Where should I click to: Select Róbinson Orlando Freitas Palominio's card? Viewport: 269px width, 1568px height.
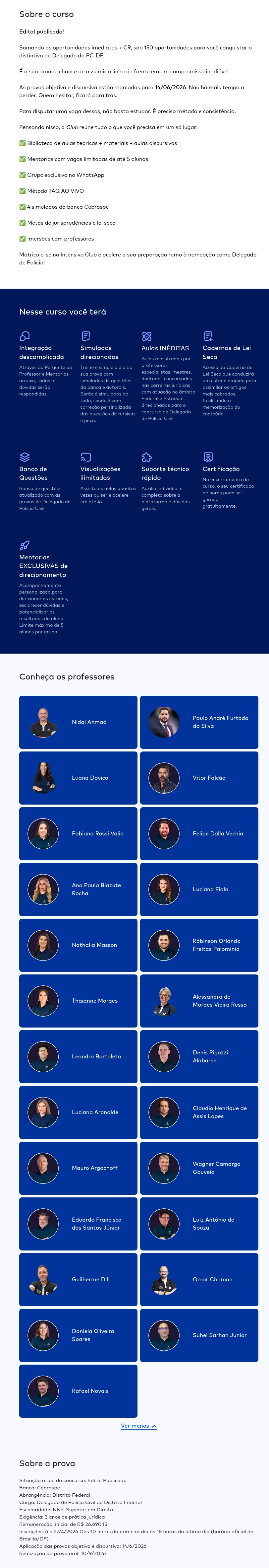point(199,945)
